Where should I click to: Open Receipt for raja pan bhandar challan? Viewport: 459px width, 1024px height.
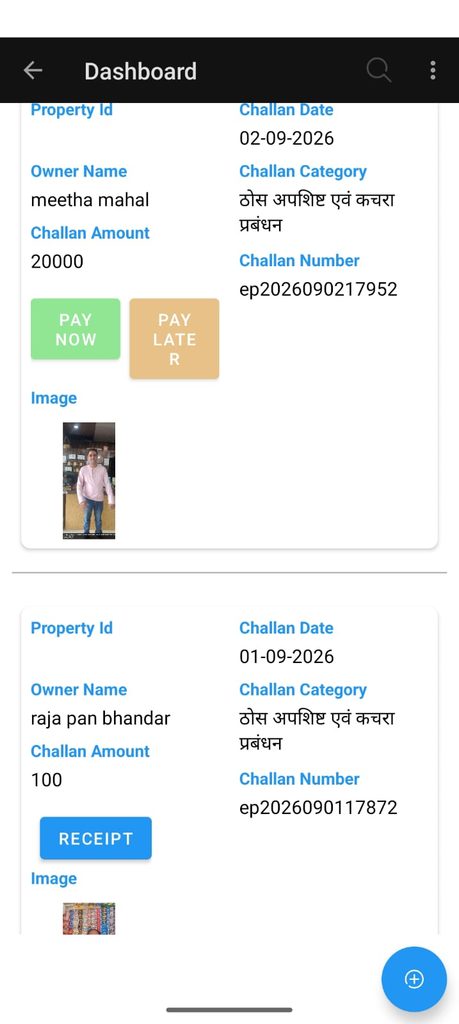coord(95,838)
